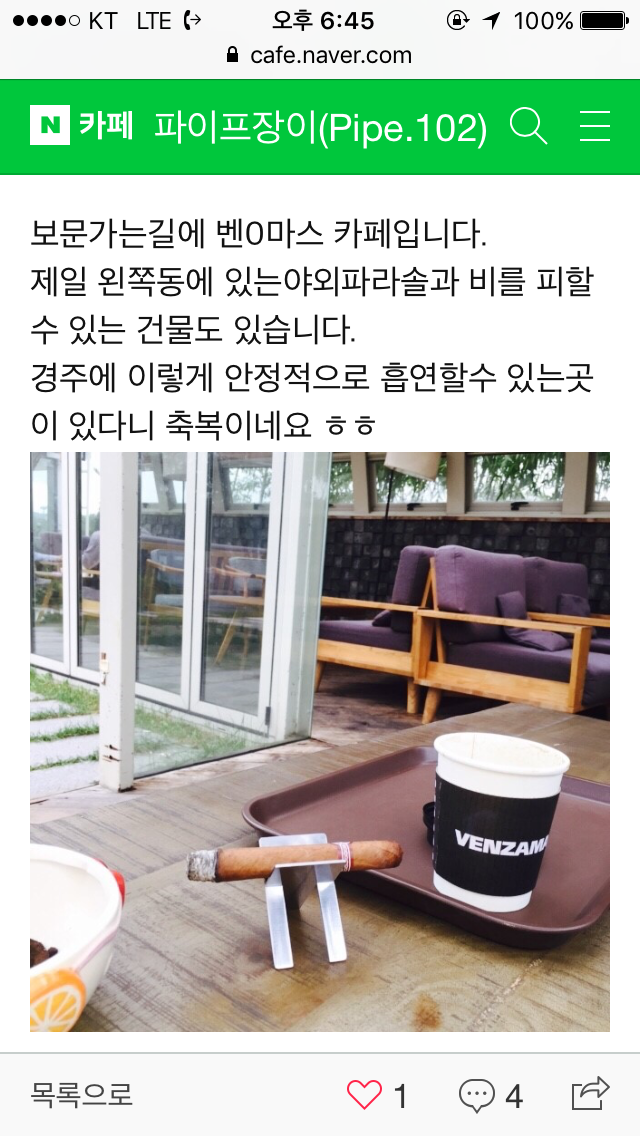Open the 파이프장이(Pipe.102) cafe title
Screen dimensions: 640x1136
(x=320, y=127)
